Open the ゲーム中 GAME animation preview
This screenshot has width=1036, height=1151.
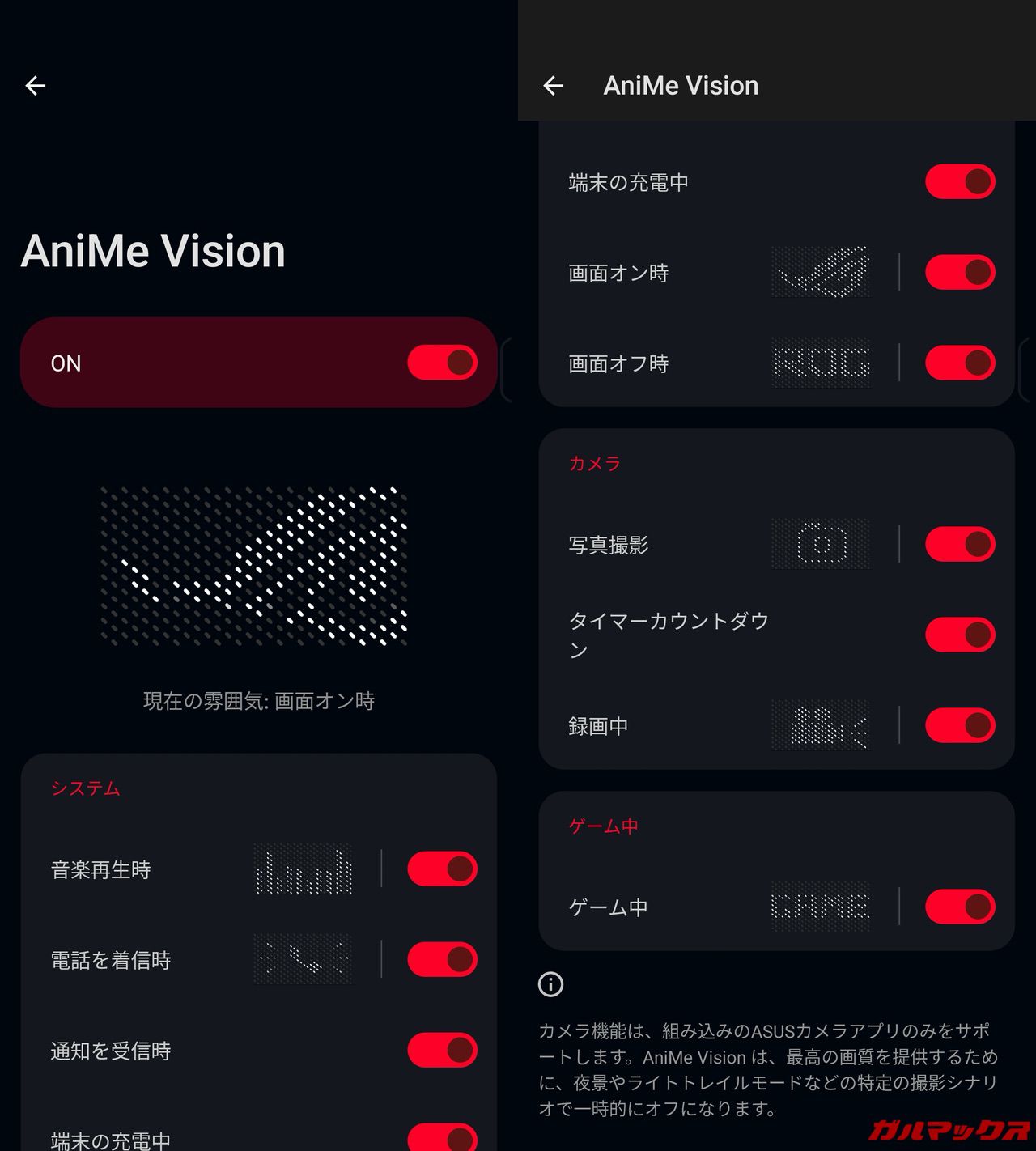coord(822,907)
